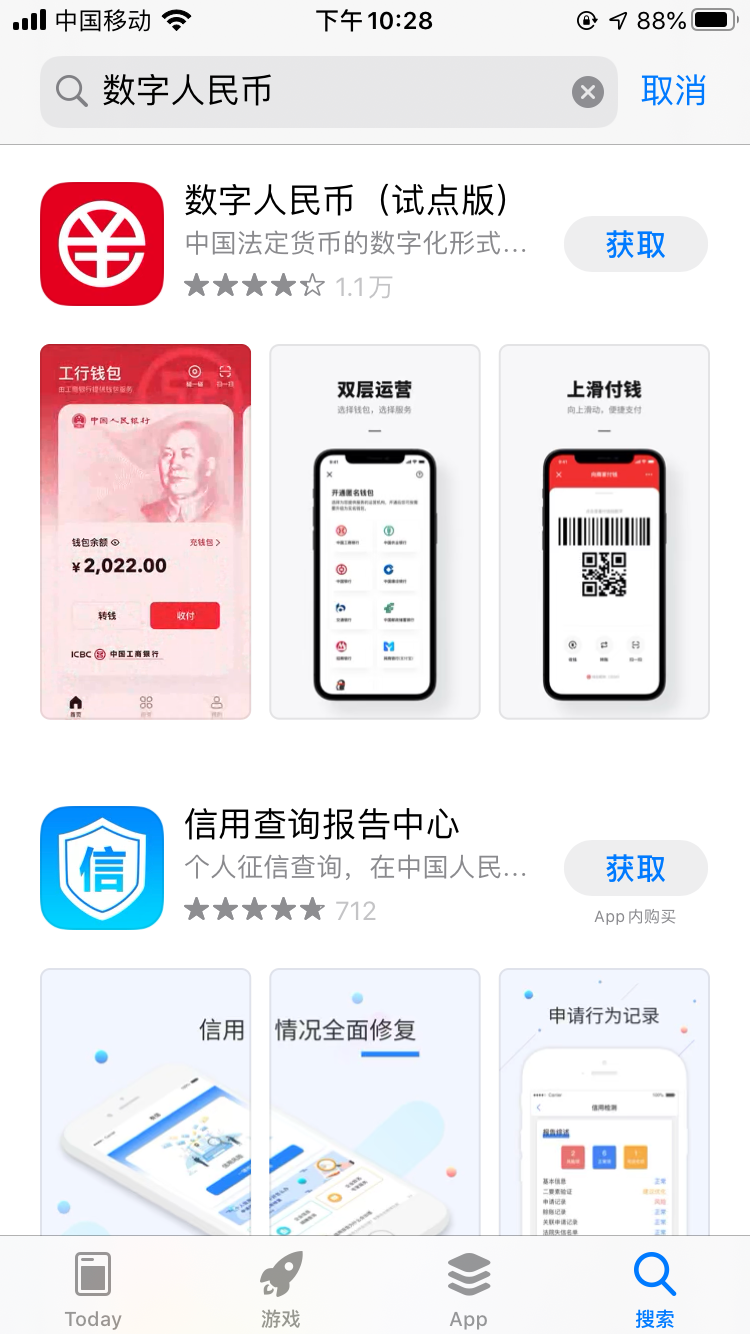View the 申请行为记录 screenshot preview

604,1100
